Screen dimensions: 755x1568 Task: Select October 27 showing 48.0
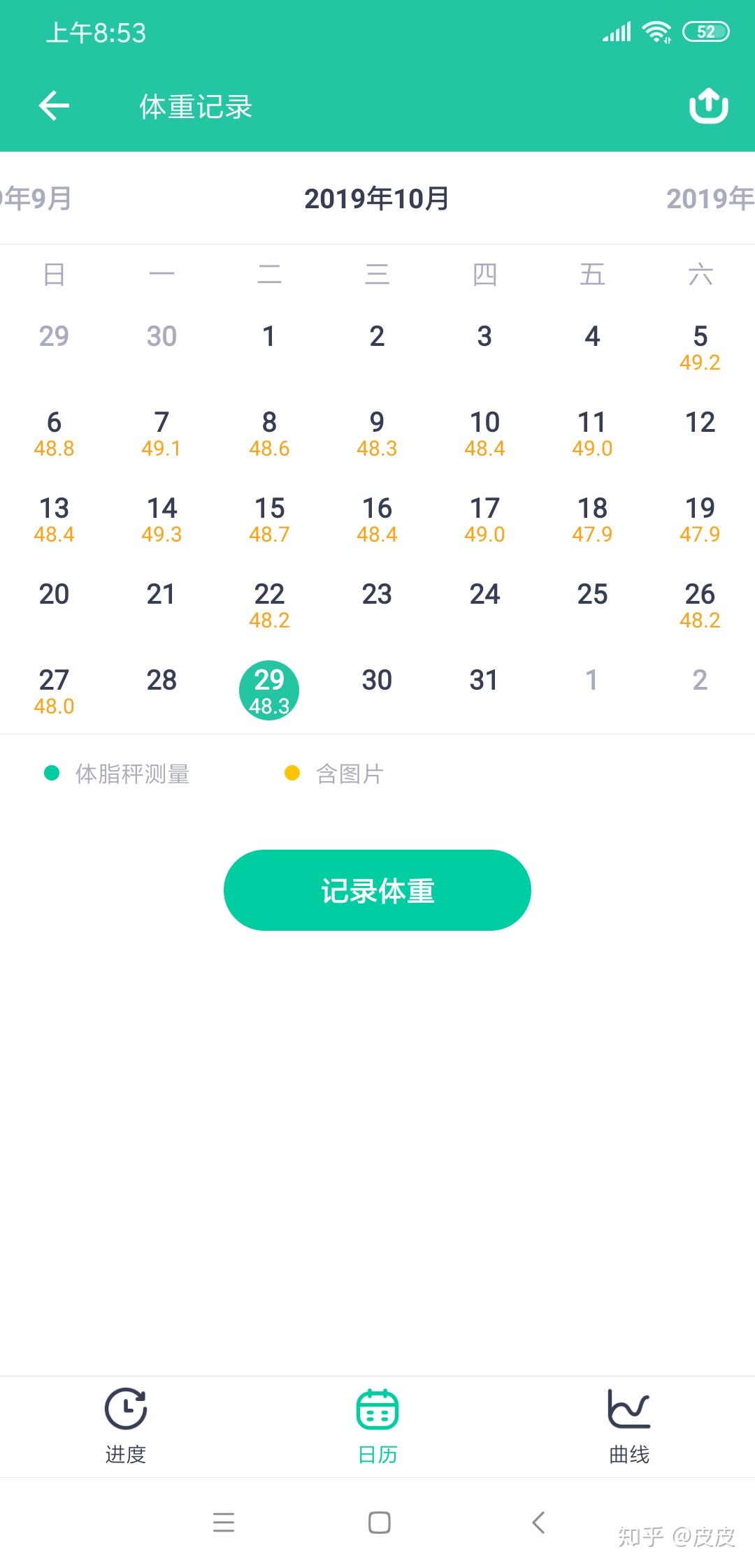[54, 691]
